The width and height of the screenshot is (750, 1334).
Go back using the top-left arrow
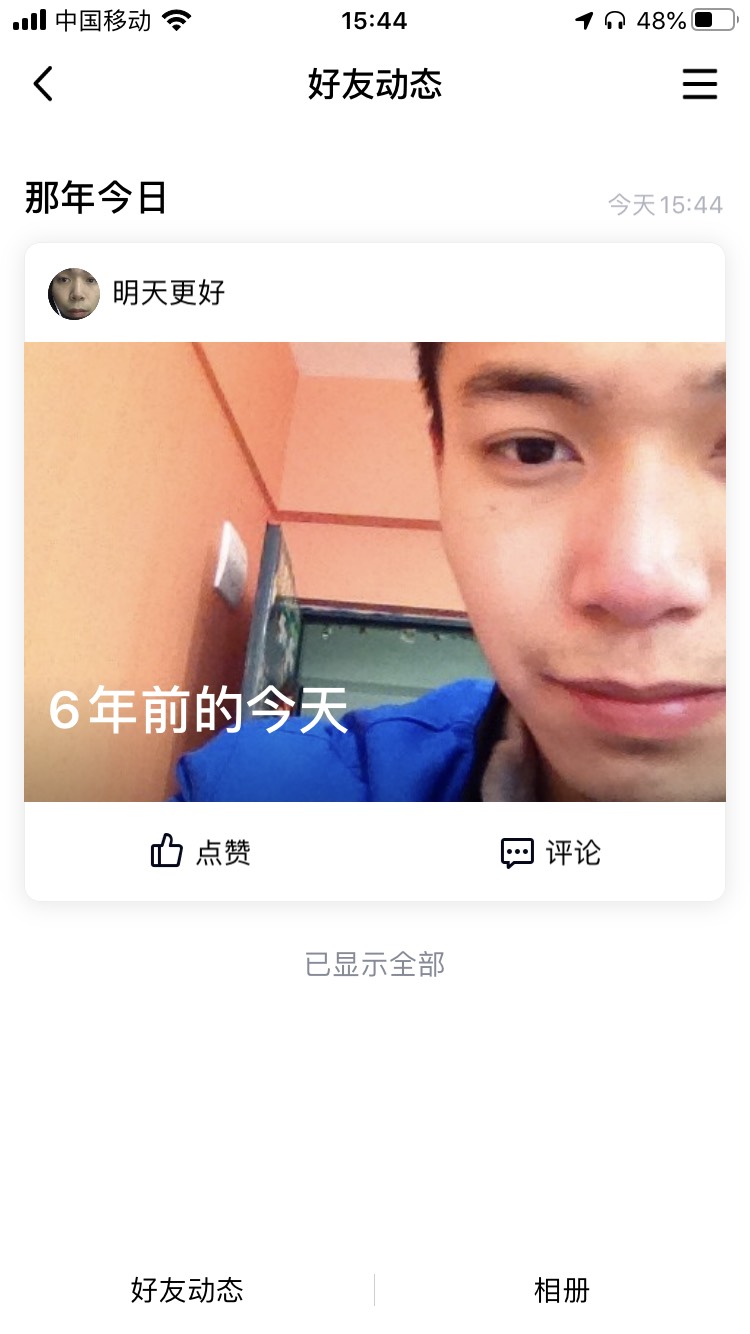(x=43, y=84)
